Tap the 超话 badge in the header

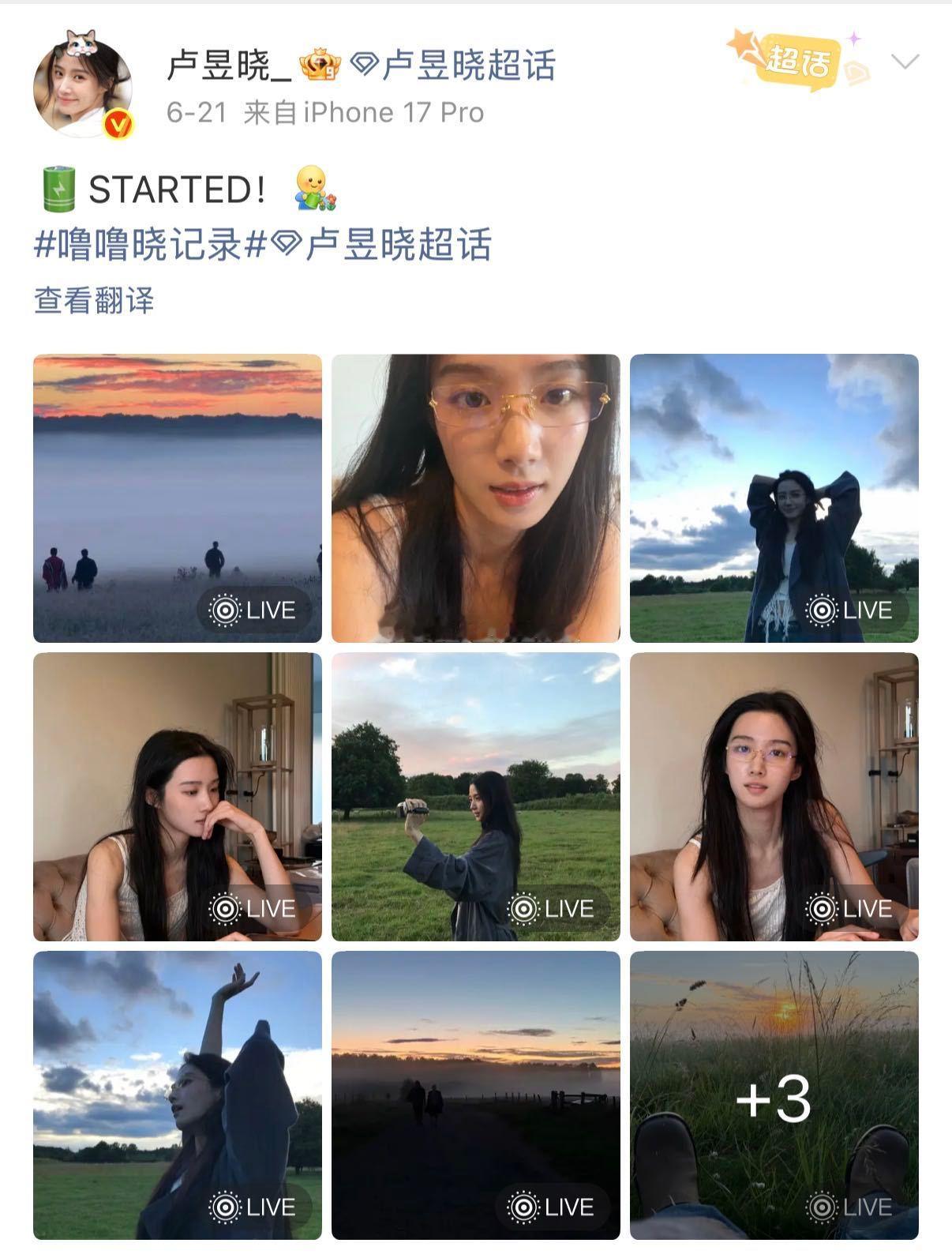(x=798, y=59)
